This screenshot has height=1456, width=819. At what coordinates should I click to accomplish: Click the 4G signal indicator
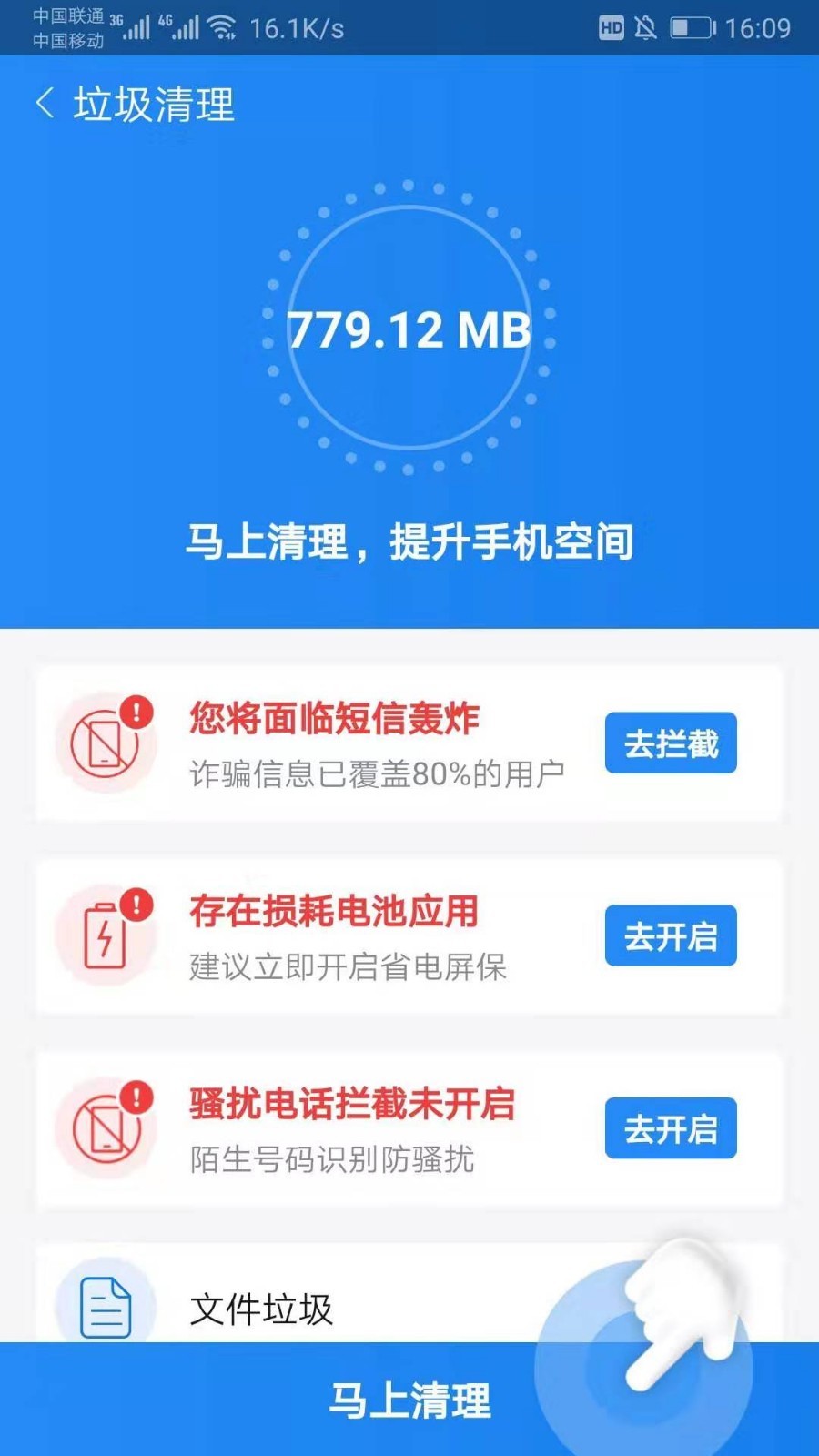click(x=178, y=25)
